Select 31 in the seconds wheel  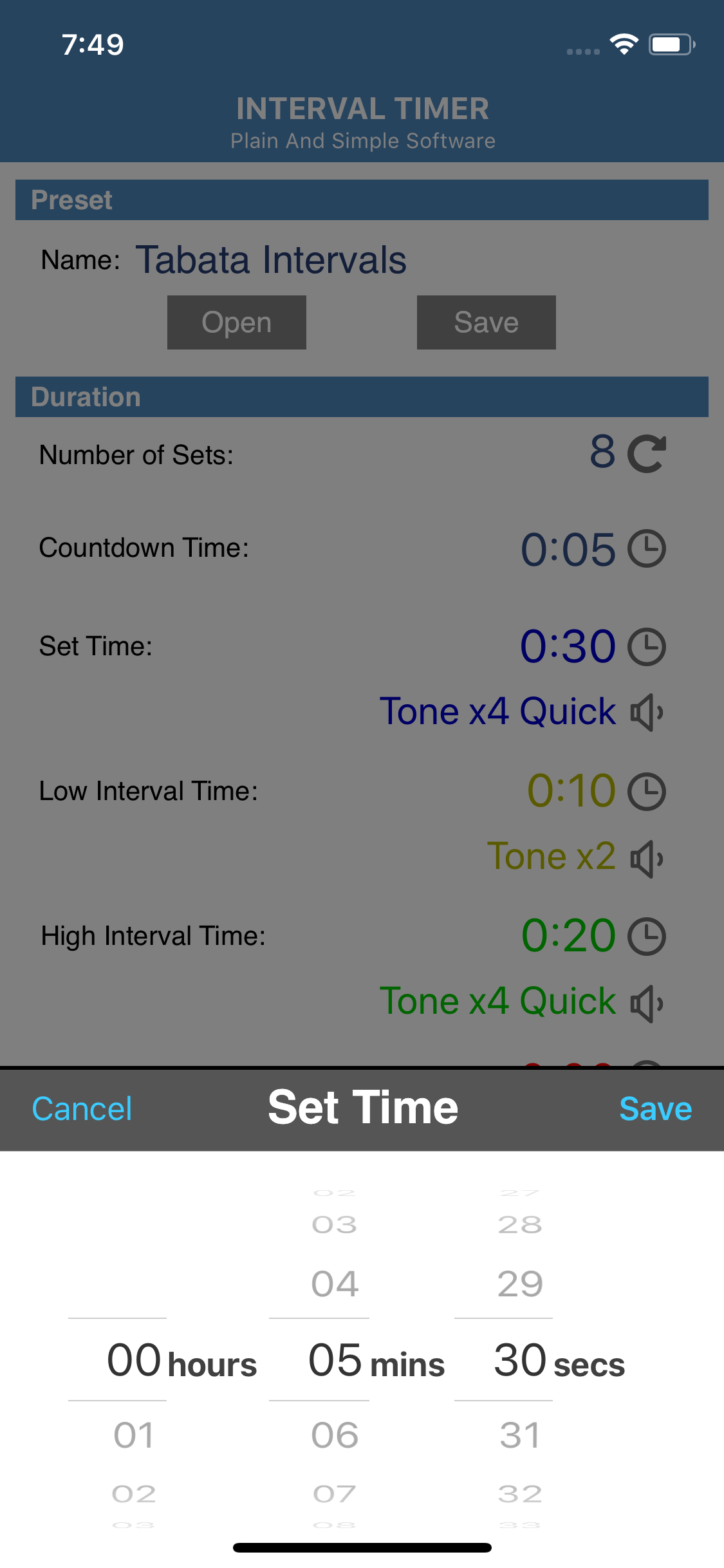(x=520, y=1435)
